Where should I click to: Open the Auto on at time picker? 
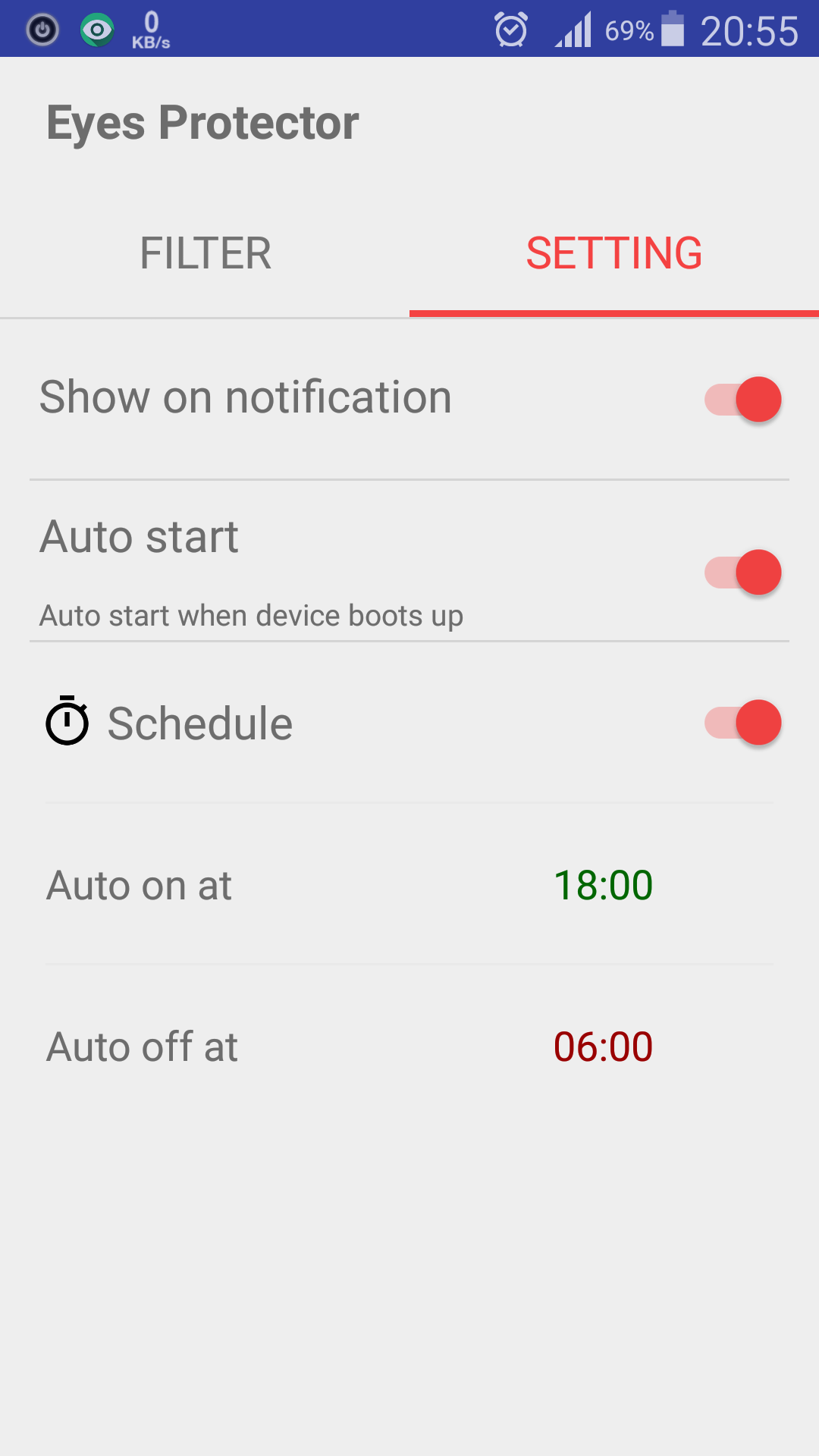(x=409, y=885)
